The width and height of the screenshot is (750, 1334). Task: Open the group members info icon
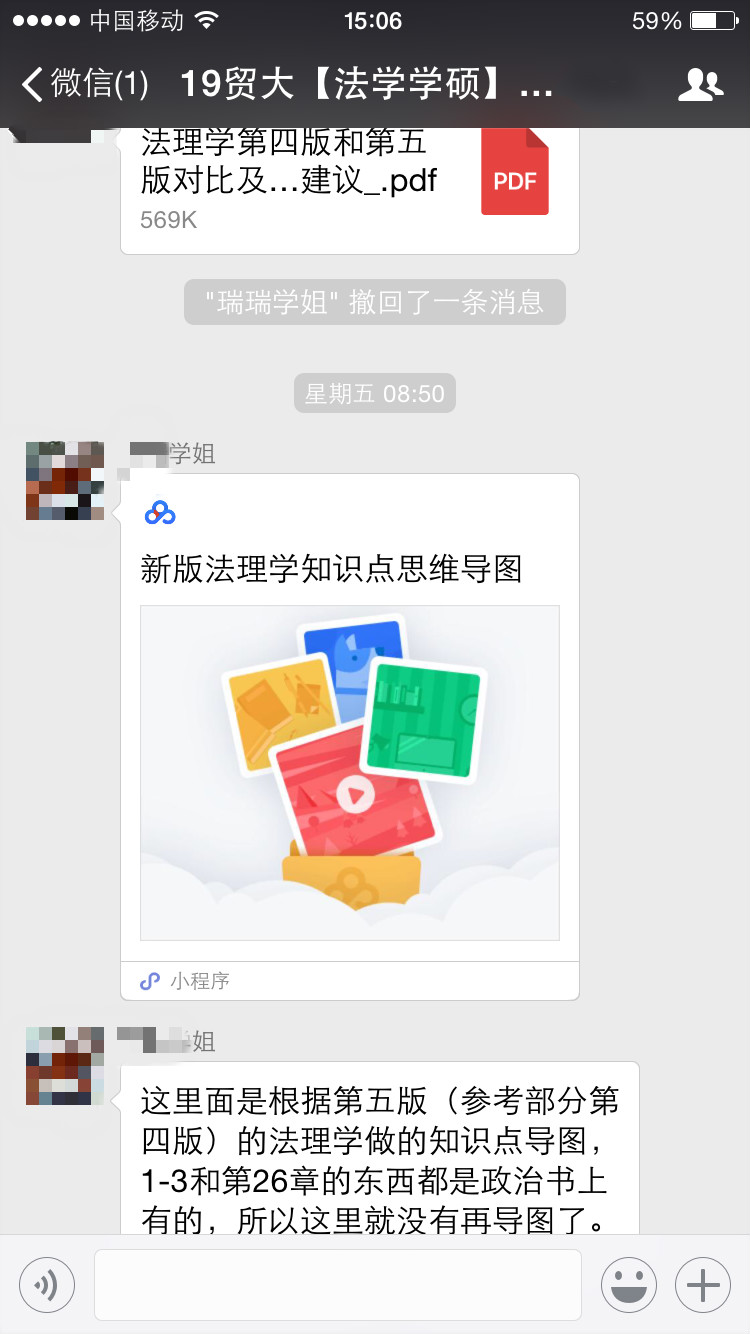tap(700, 84)
